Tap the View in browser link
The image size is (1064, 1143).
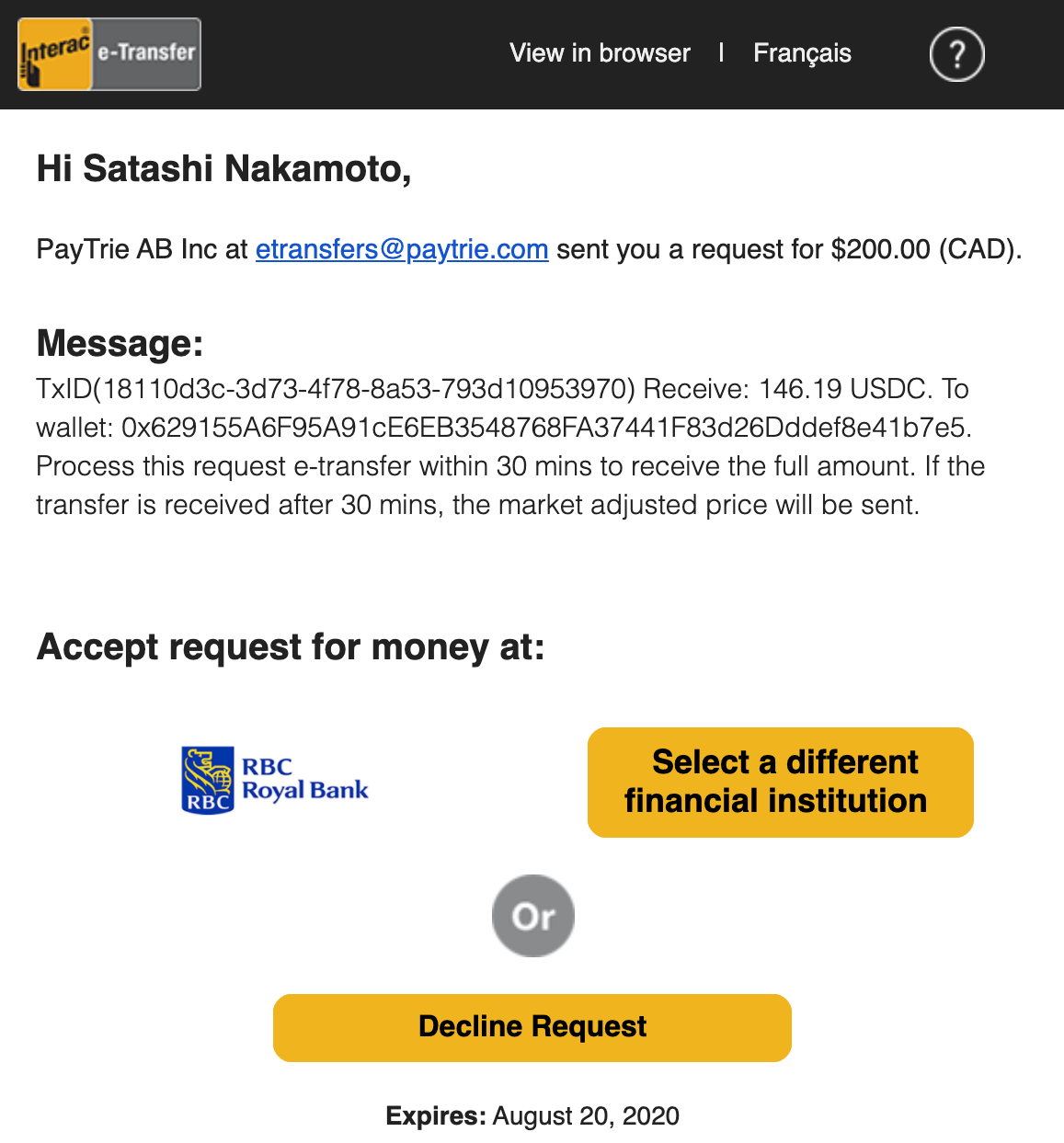point(600,53)
